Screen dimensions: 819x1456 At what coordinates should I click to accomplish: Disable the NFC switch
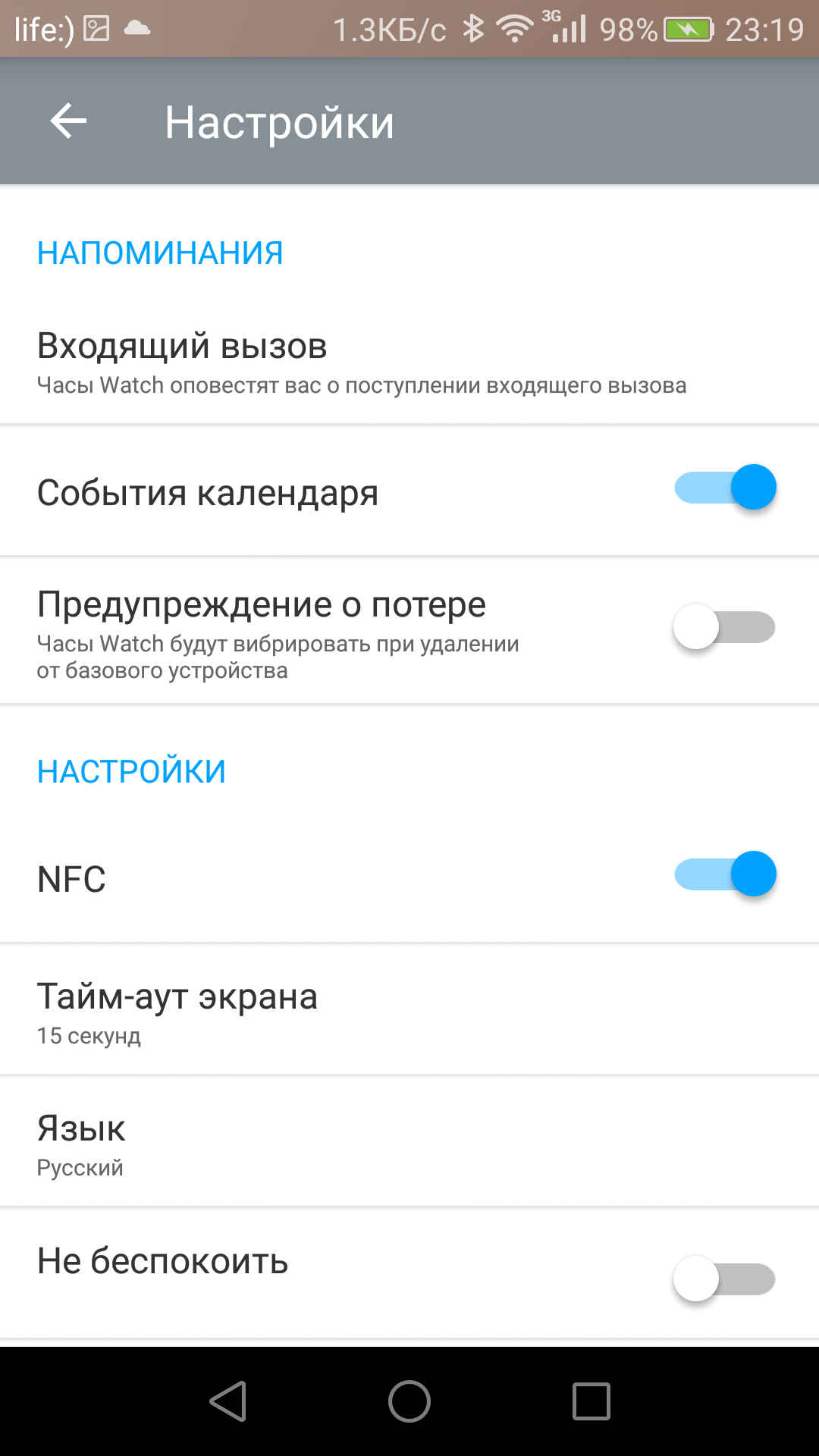pos(725,874)
